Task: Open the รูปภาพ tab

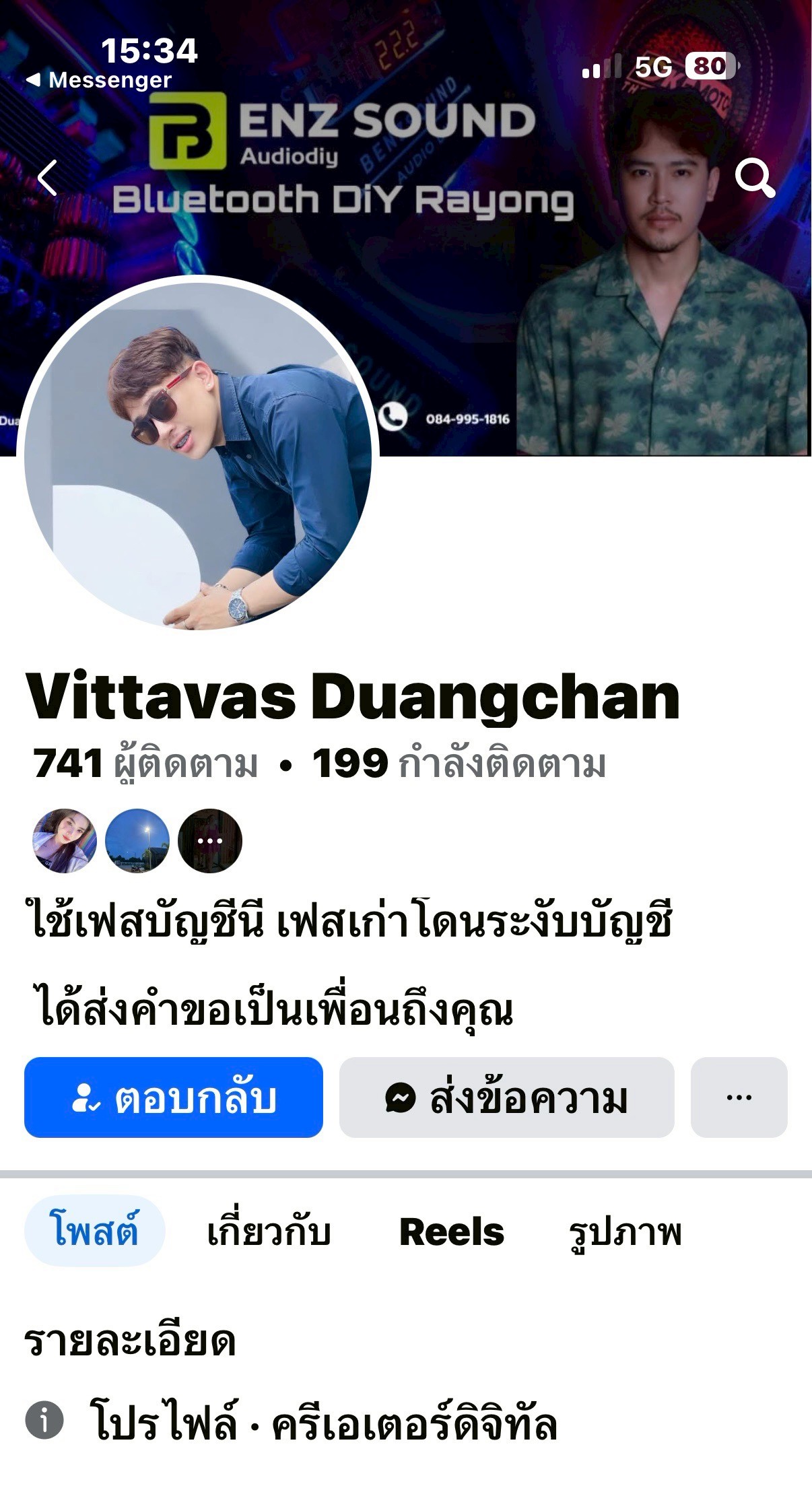Action: 625,1231
